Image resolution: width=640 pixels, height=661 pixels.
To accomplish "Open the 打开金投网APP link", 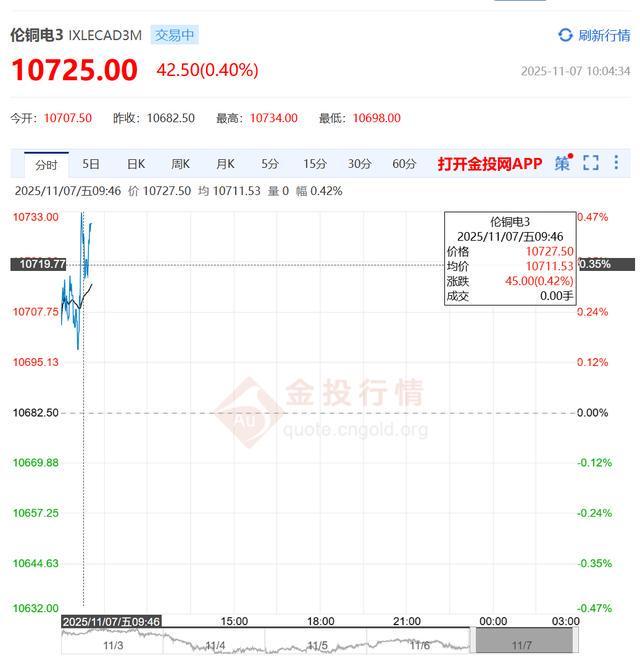I will click(x=489, y=163).
